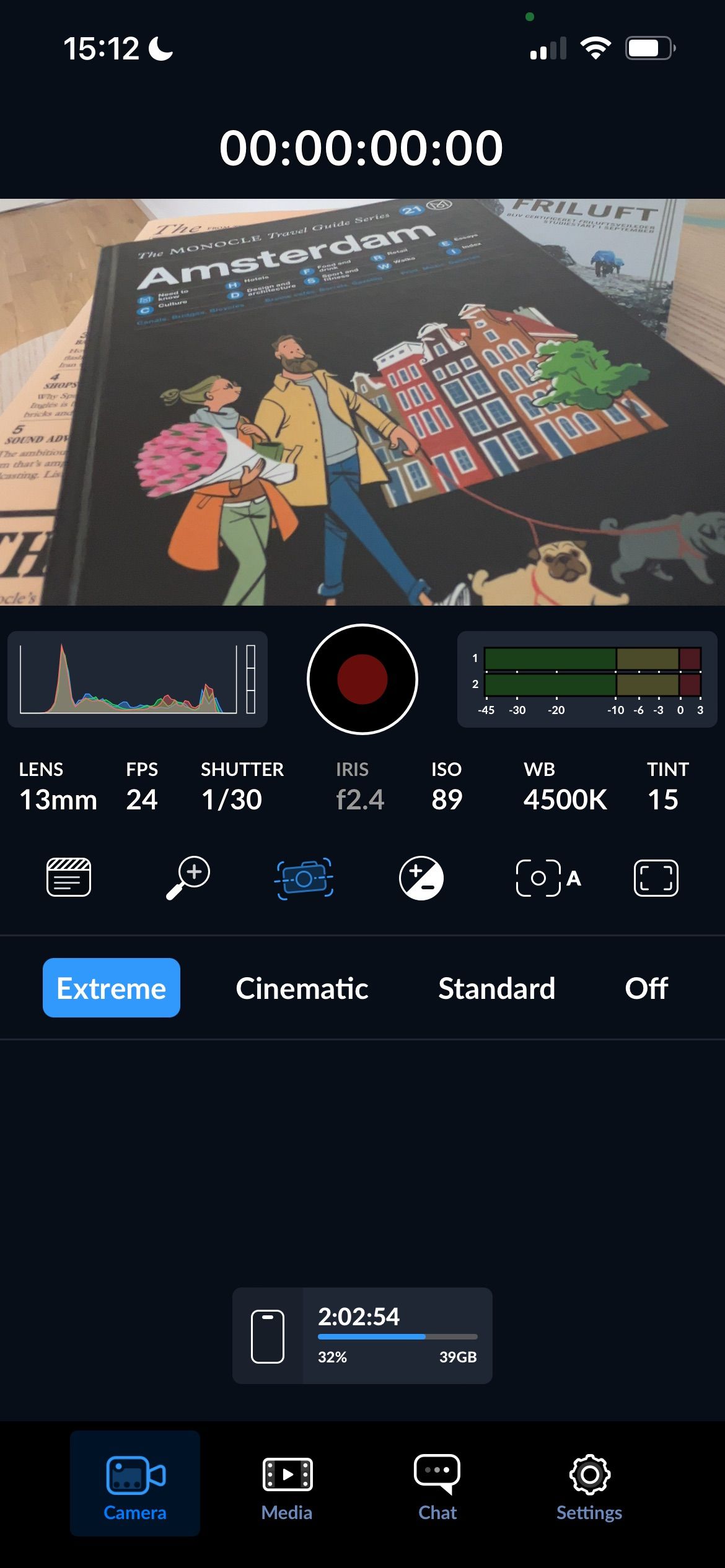Screen dimensions: 725x1568
Task: Adjust the TINT 15 setting
Action: (667, 786)
